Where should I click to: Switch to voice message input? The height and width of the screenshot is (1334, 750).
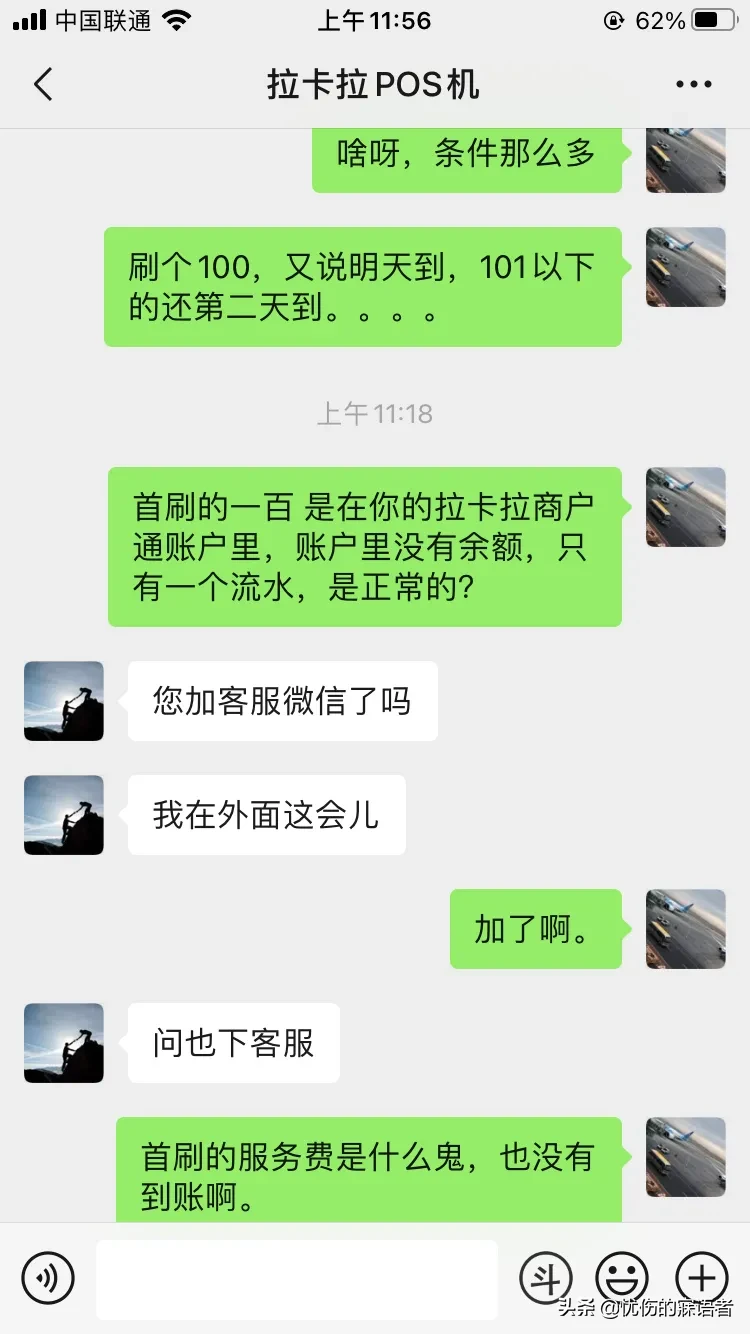pos(48,1278)
